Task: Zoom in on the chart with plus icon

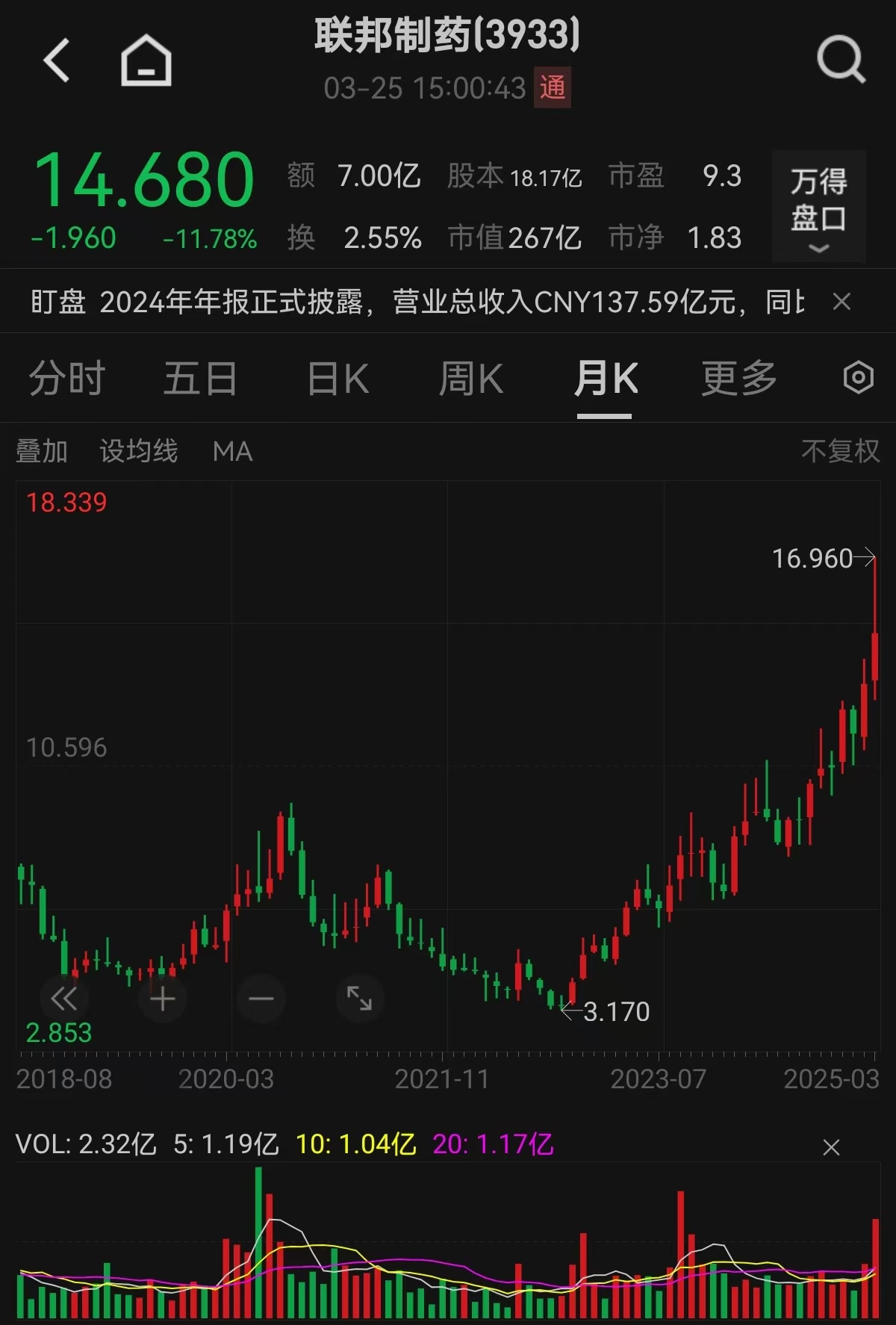Action: pyautogui.click(x=162, y=999)
